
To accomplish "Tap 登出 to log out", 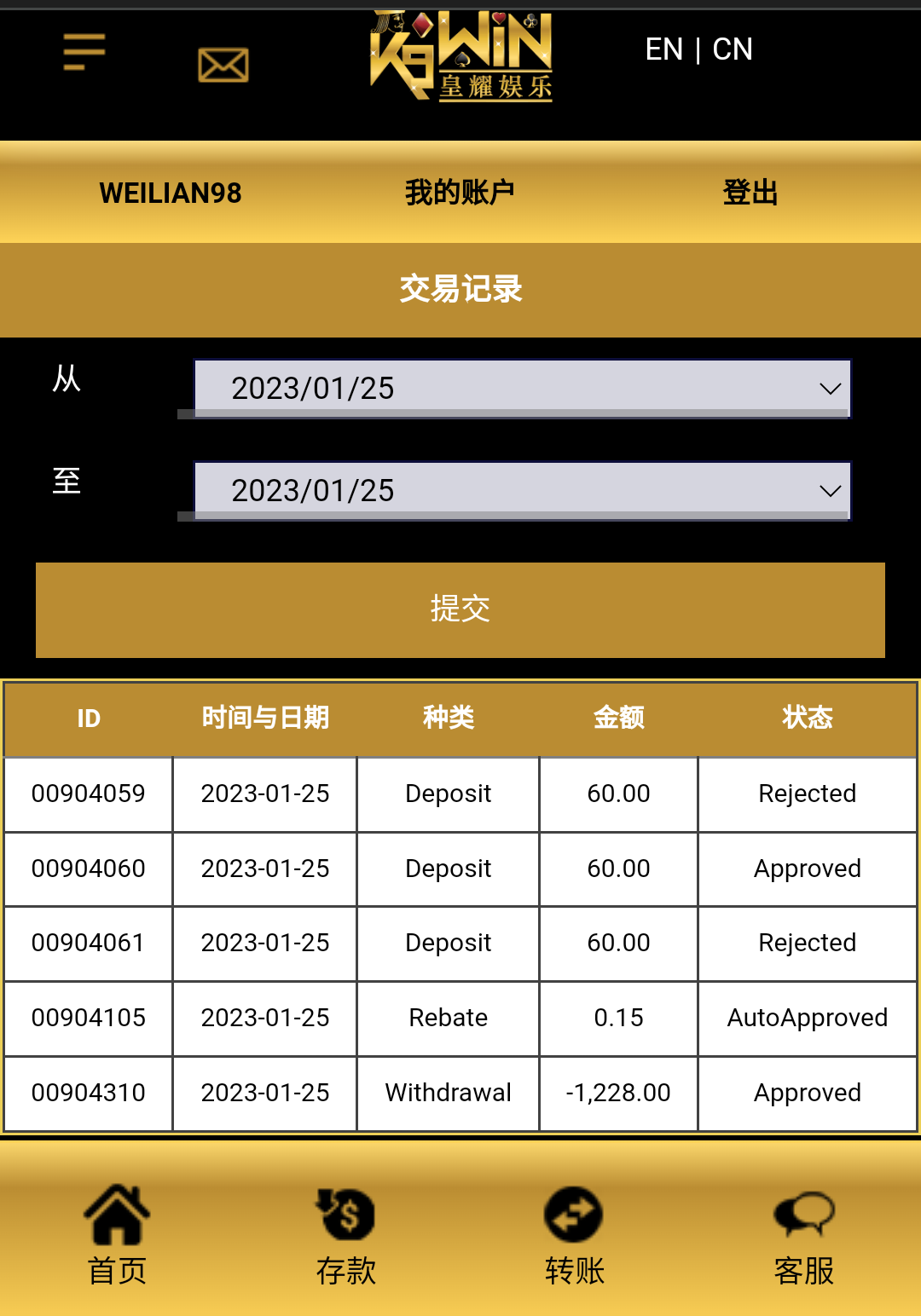I will click(x=750, y=193).
